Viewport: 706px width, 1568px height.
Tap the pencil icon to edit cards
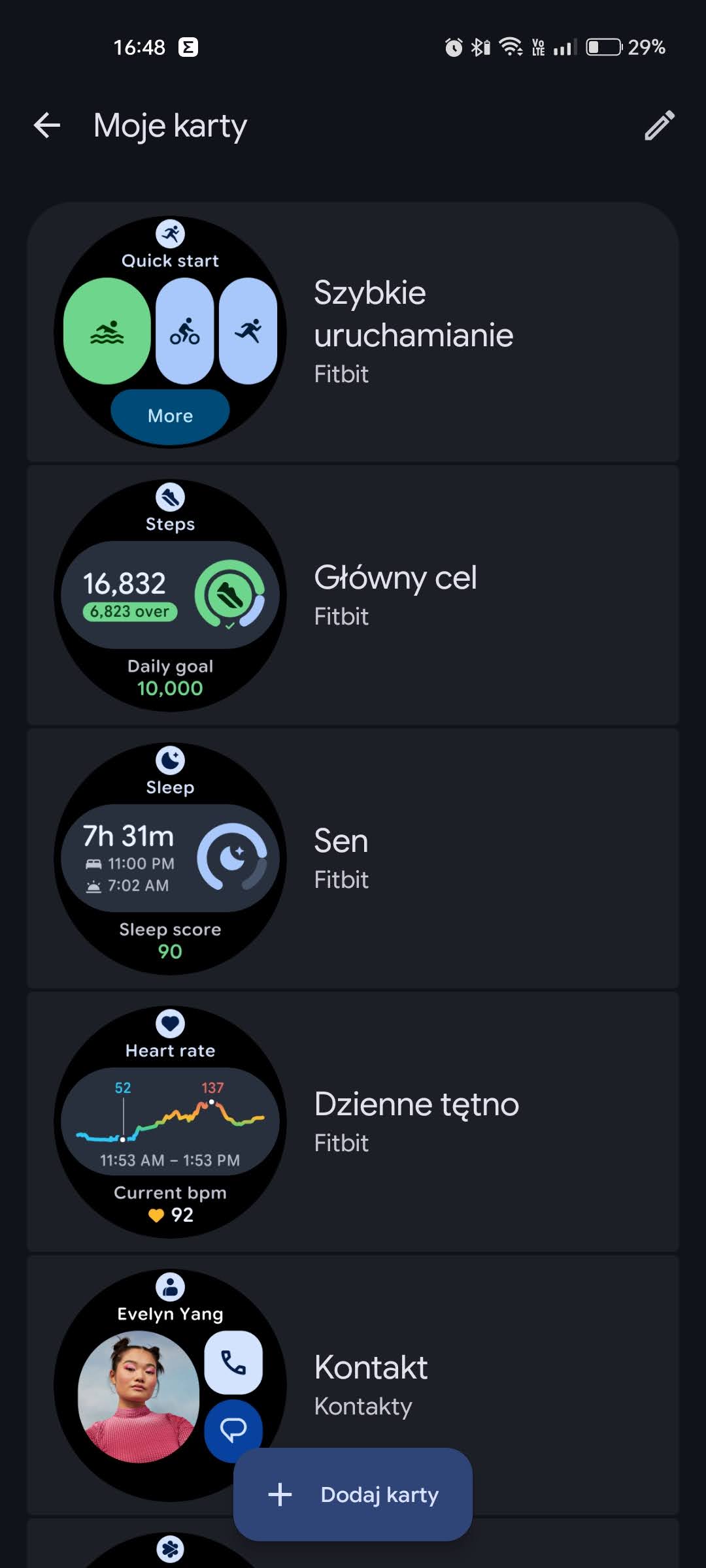[659, 125]
